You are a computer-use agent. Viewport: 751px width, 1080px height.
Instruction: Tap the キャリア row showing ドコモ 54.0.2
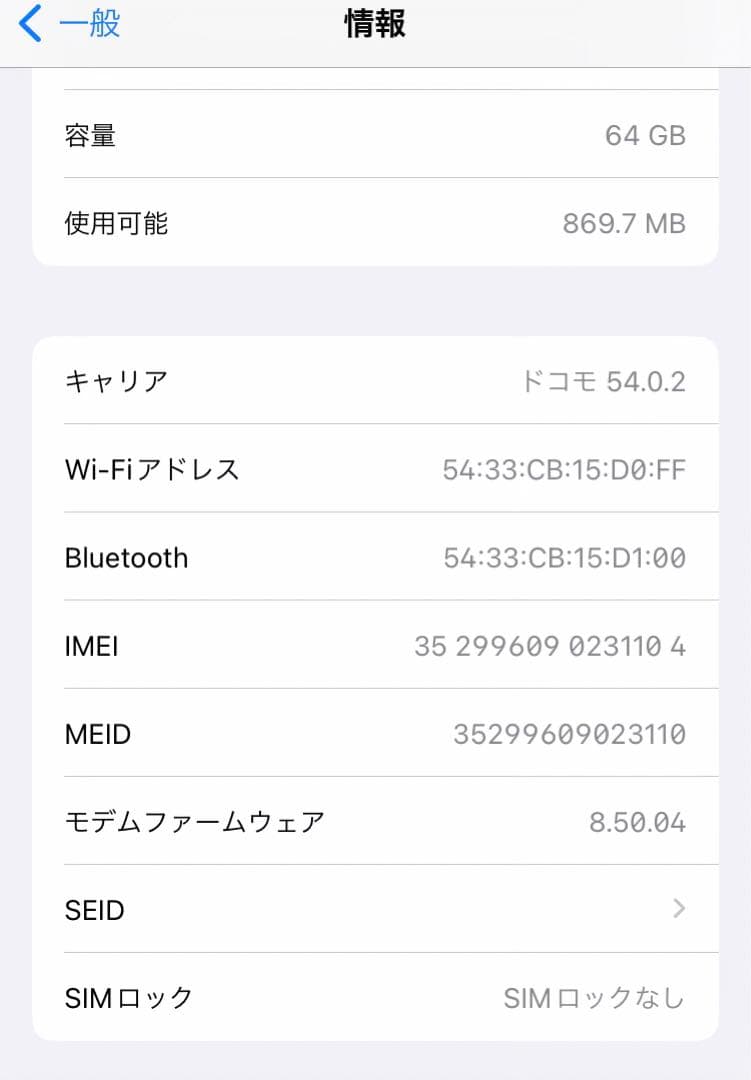(375, 380)
